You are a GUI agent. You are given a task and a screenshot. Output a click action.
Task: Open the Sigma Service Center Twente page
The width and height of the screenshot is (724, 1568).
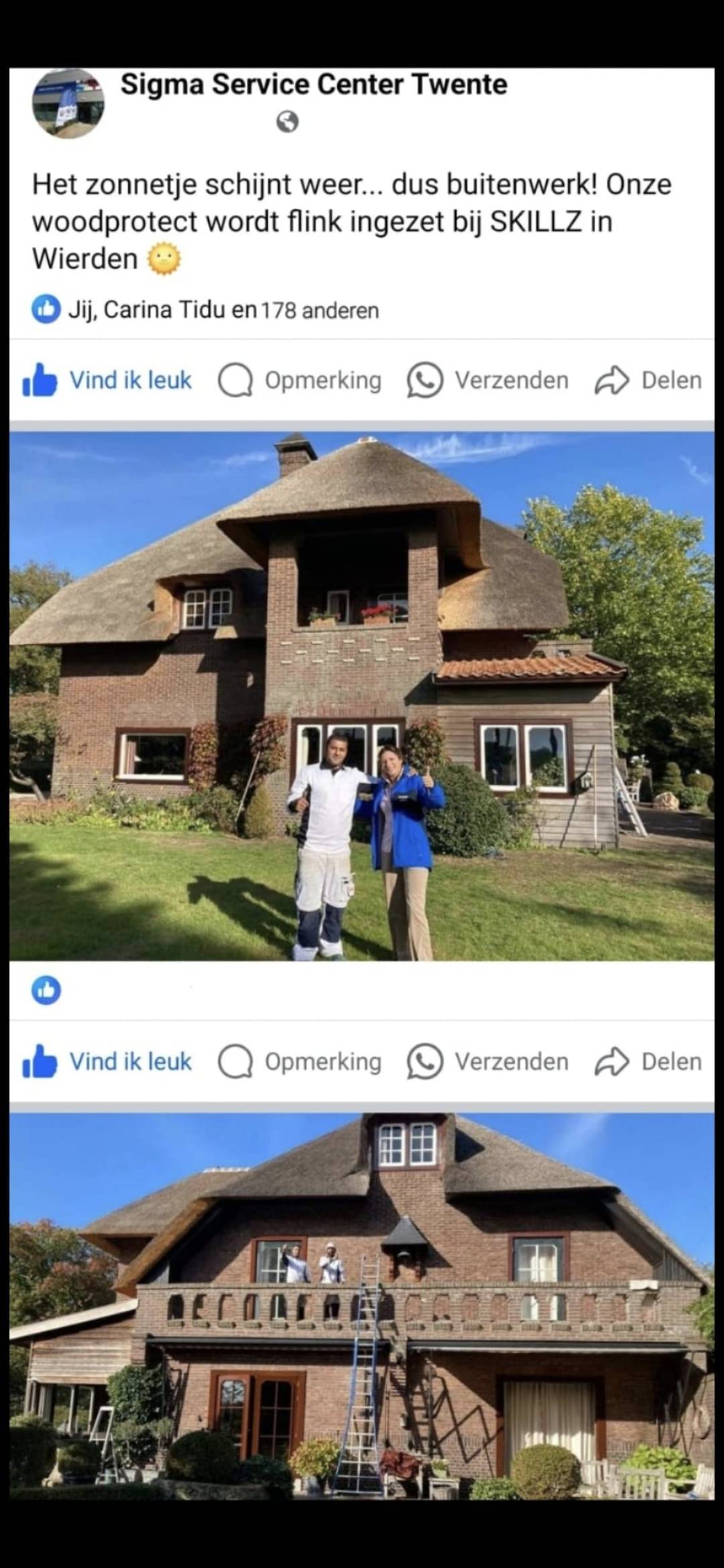pos(315,85)
